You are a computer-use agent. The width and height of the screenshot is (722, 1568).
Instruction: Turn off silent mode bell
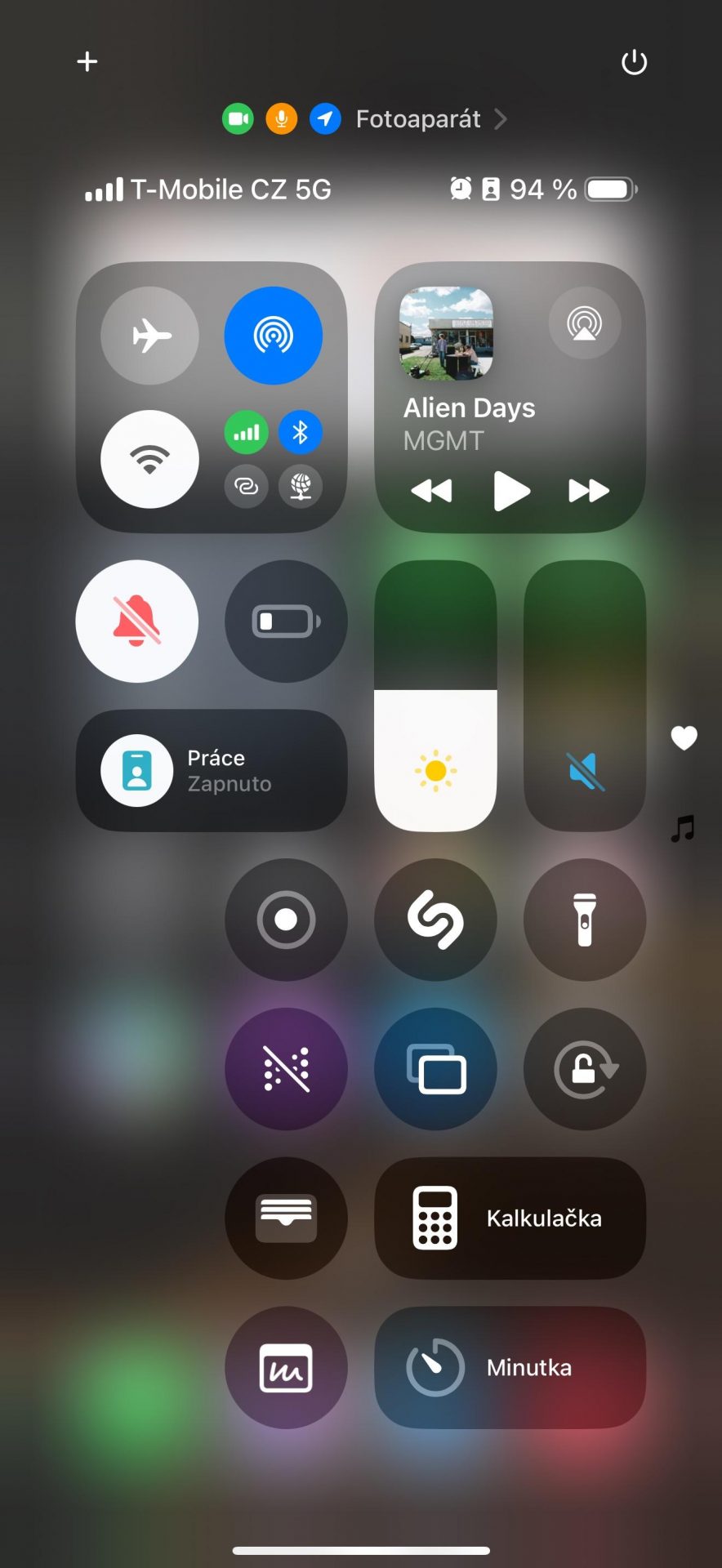[137, 621]
